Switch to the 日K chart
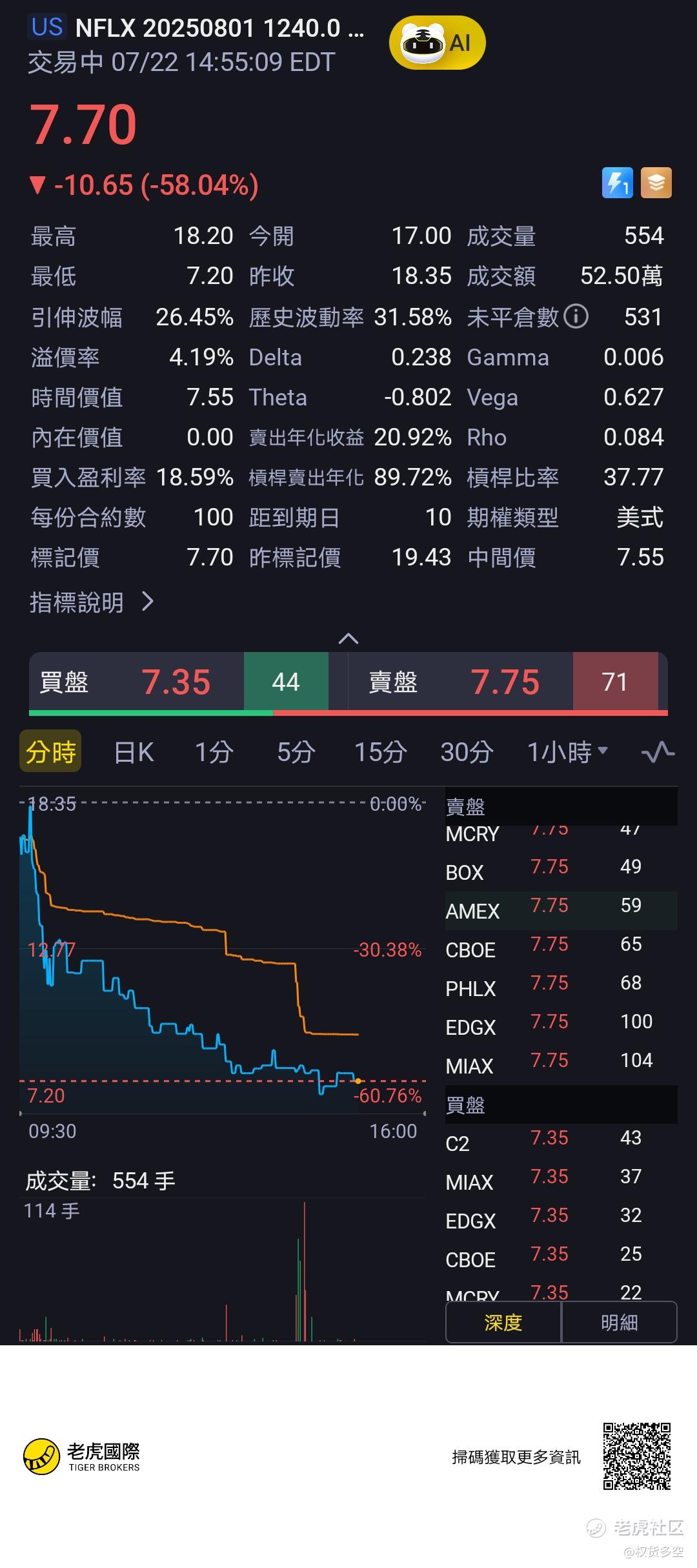Screen dimensions: 697x1568 click(134, 752)
